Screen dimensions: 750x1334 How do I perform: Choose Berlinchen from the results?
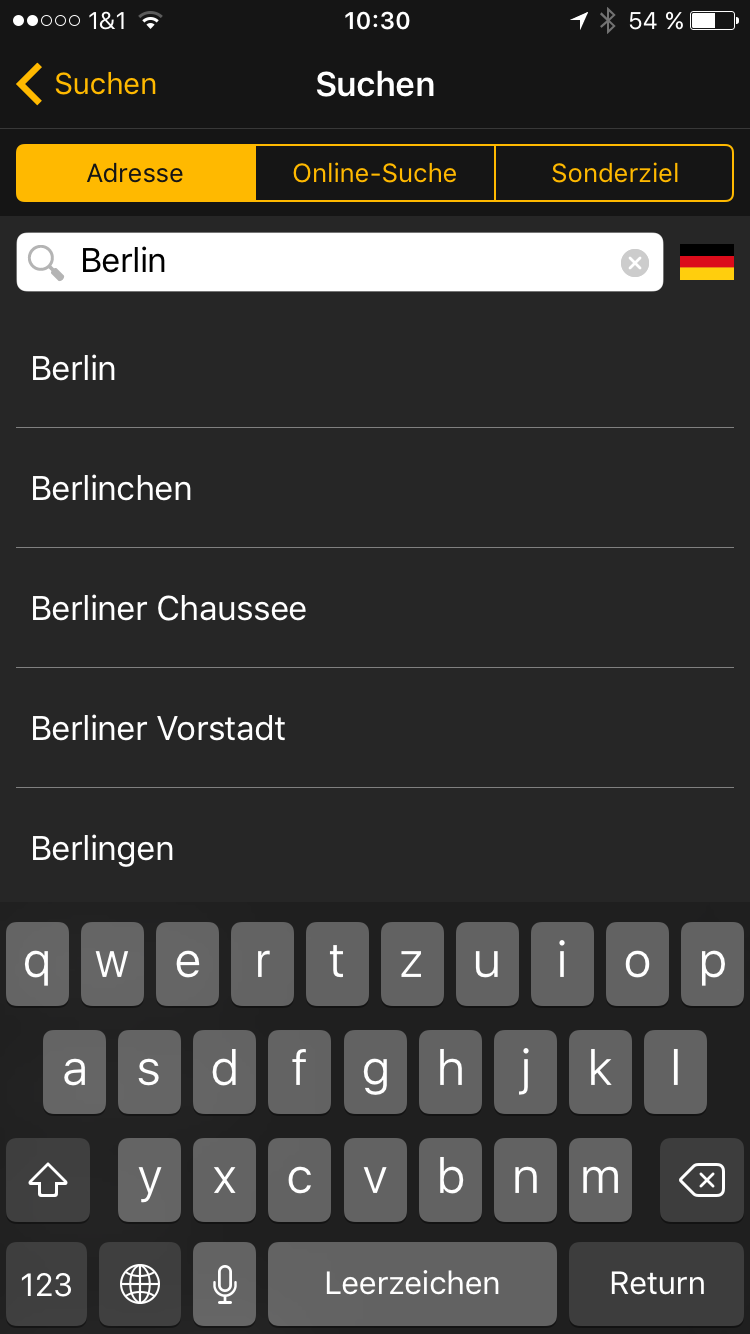point(375,489)
